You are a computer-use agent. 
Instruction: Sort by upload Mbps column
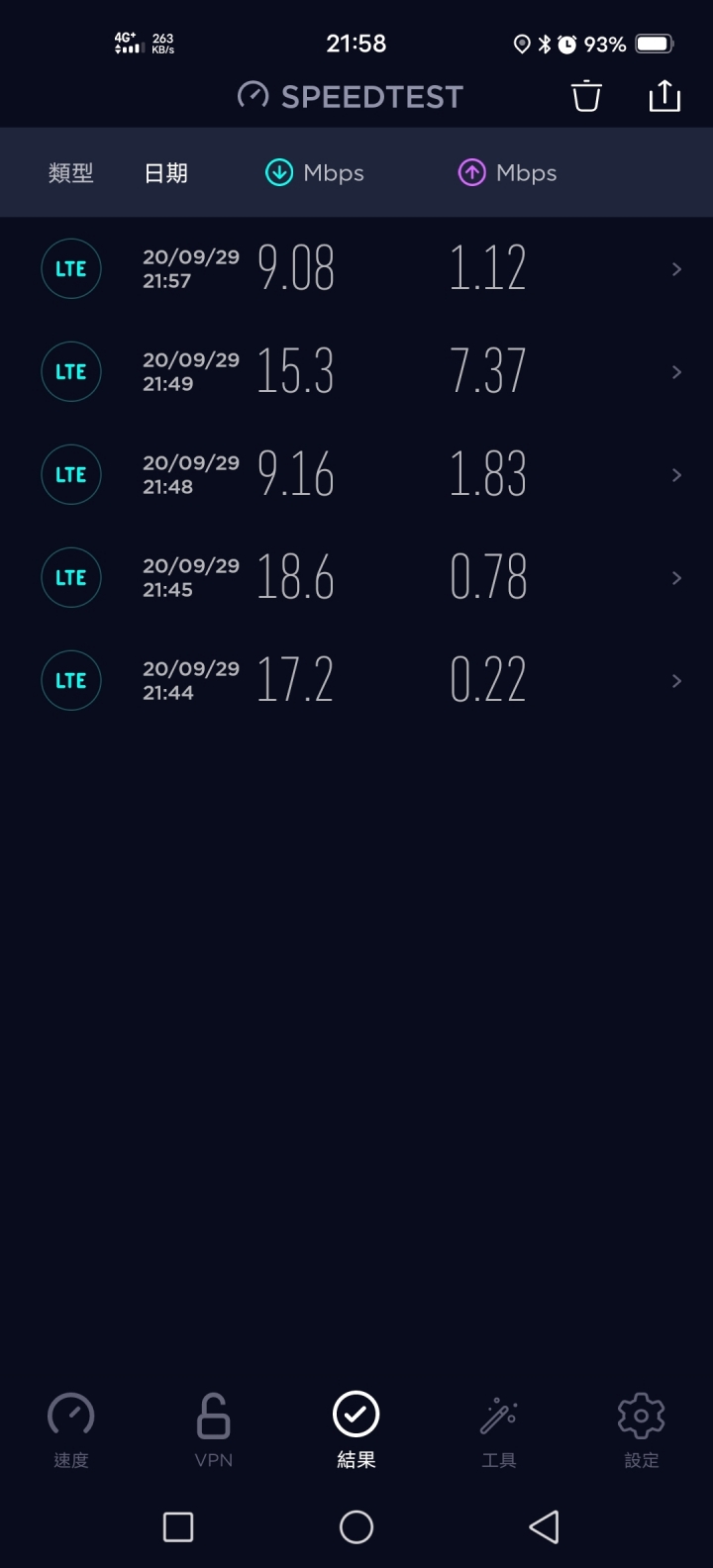point(507,173)
